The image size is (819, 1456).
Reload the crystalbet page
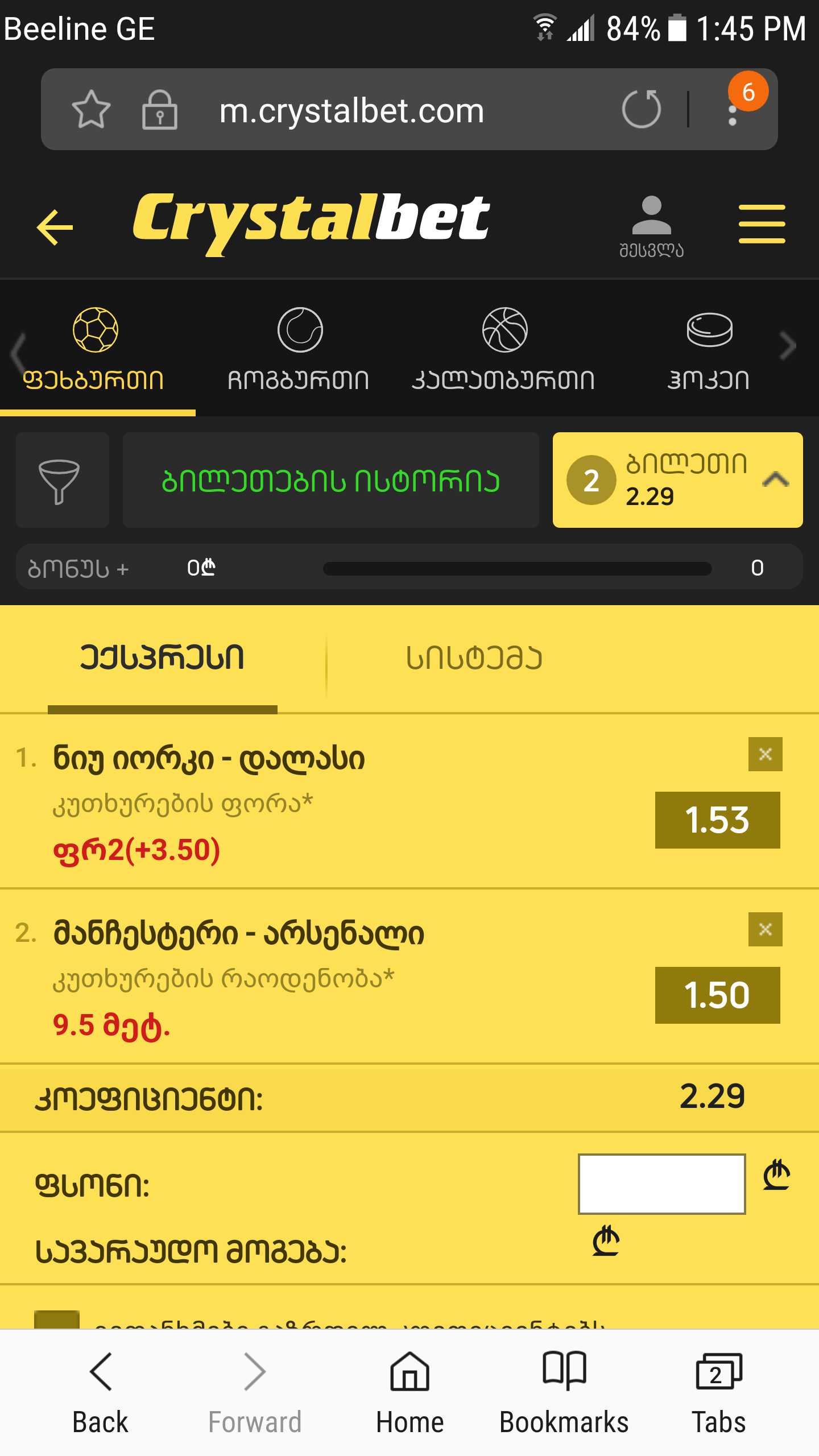[x=641, y=109]
